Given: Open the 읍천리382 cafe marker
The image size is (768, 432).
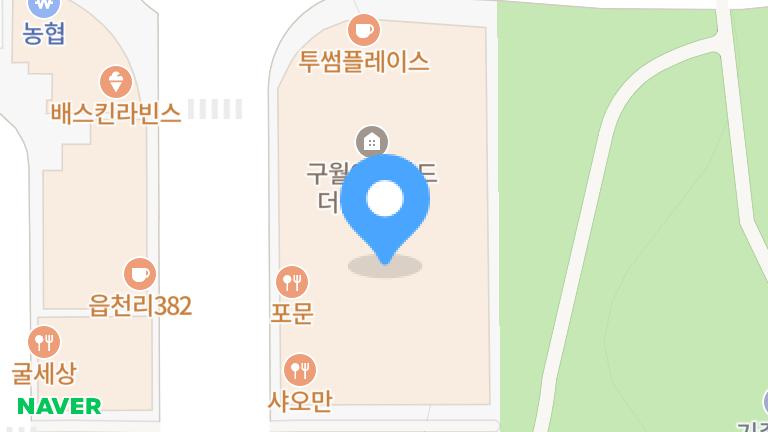Looking at the screenshot, I should coord(139,274).
